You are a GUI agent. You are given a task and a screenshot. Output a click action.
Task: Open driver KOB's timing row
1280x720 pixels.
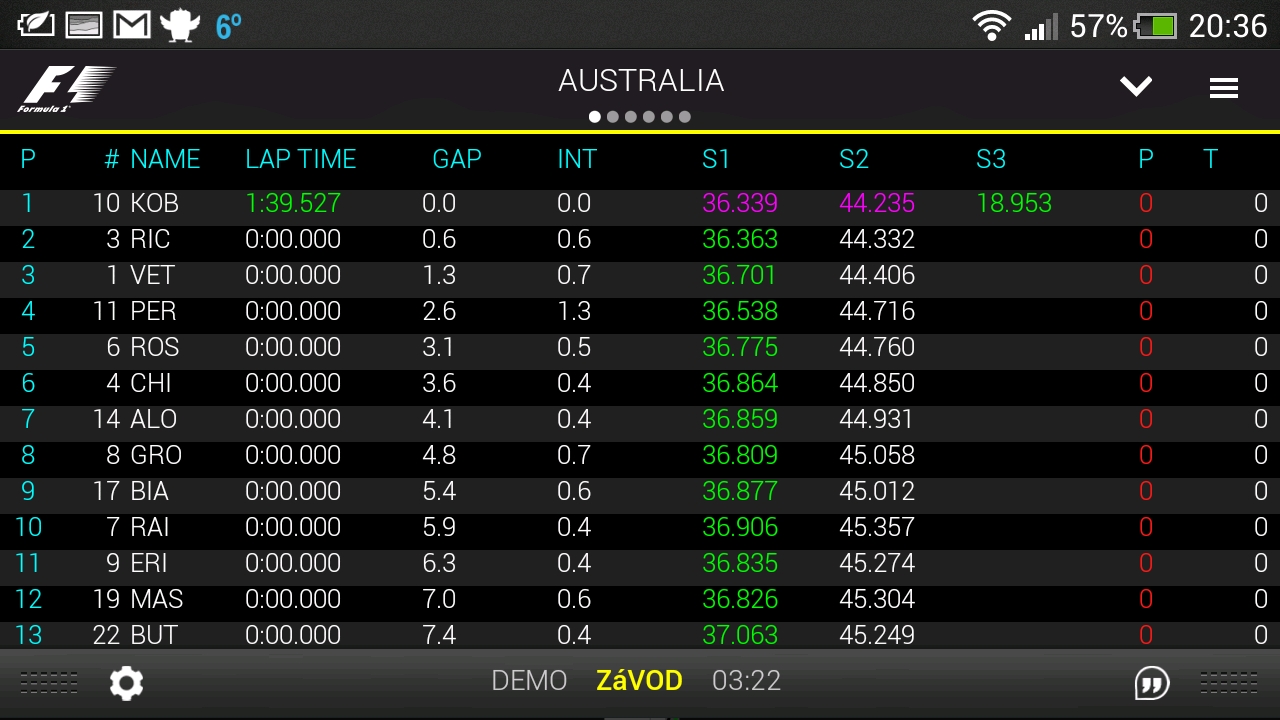[x=640, y=204]
